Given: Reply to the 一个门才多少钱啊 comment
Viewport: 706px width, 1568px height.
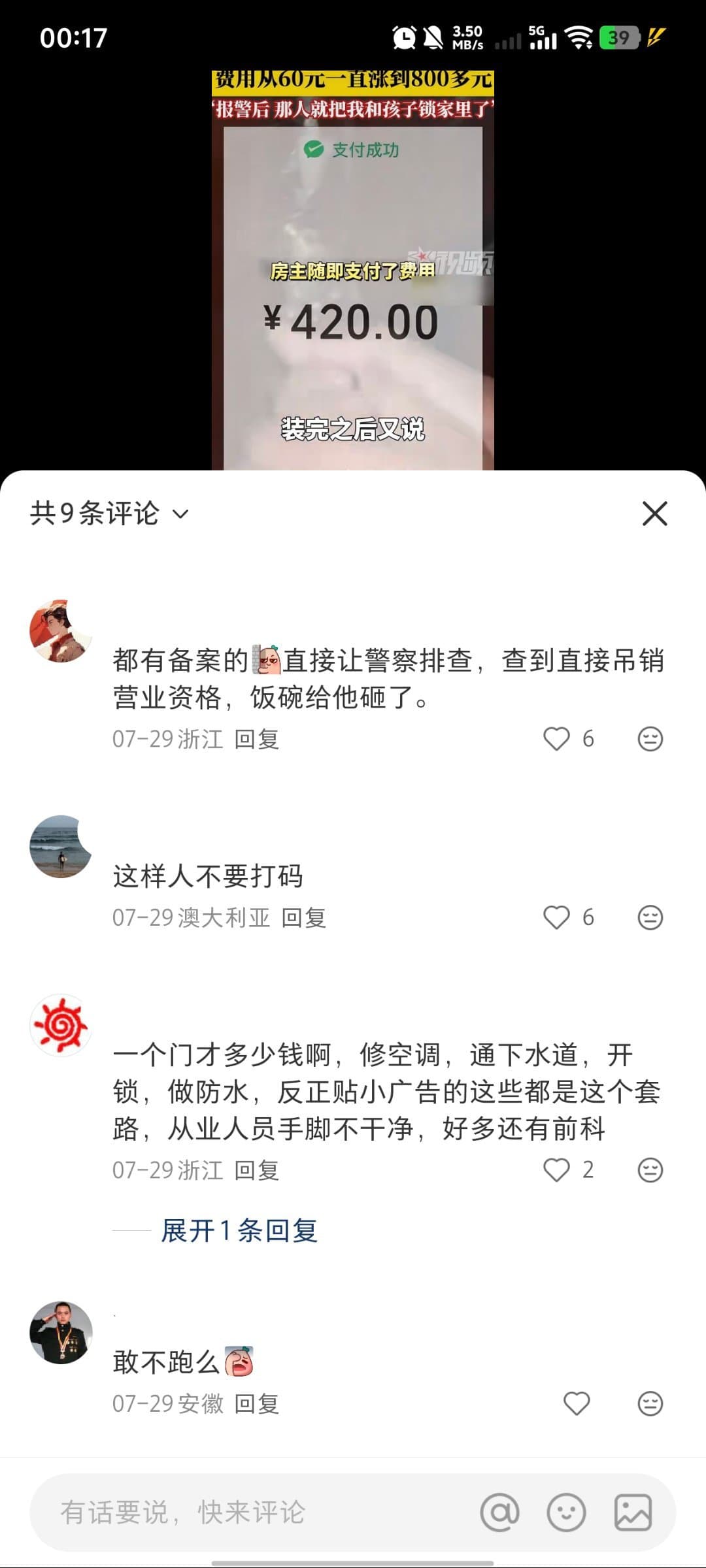Looking at the screenshot, I should (x=257, y=1169).
